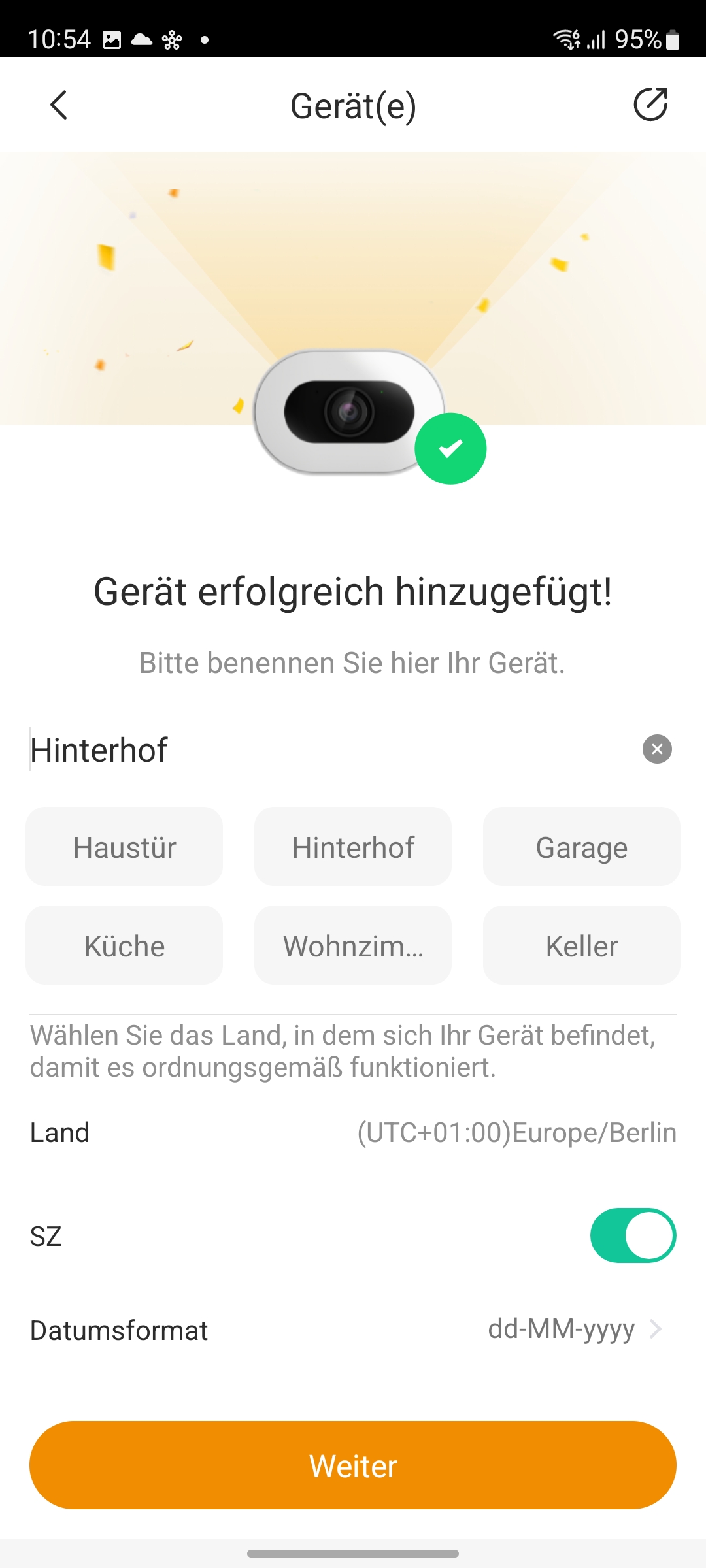Open the Land time zone setting
706x1568 pixels.
(516, 1133)
